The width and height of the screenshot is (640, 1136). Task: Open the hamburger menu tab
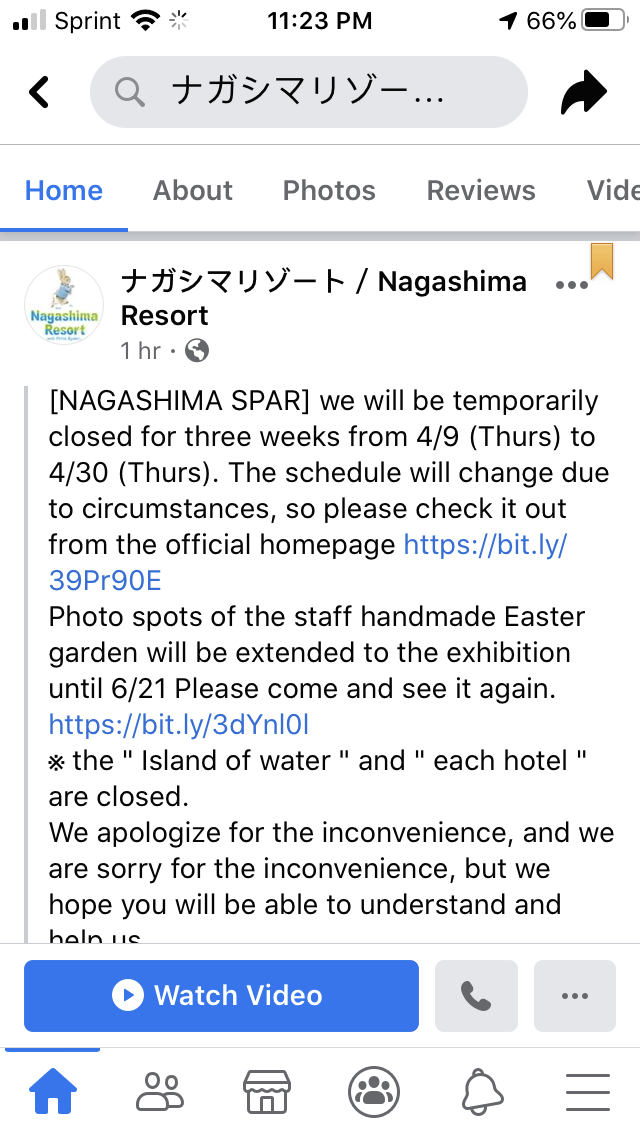tap(588, 1092)
